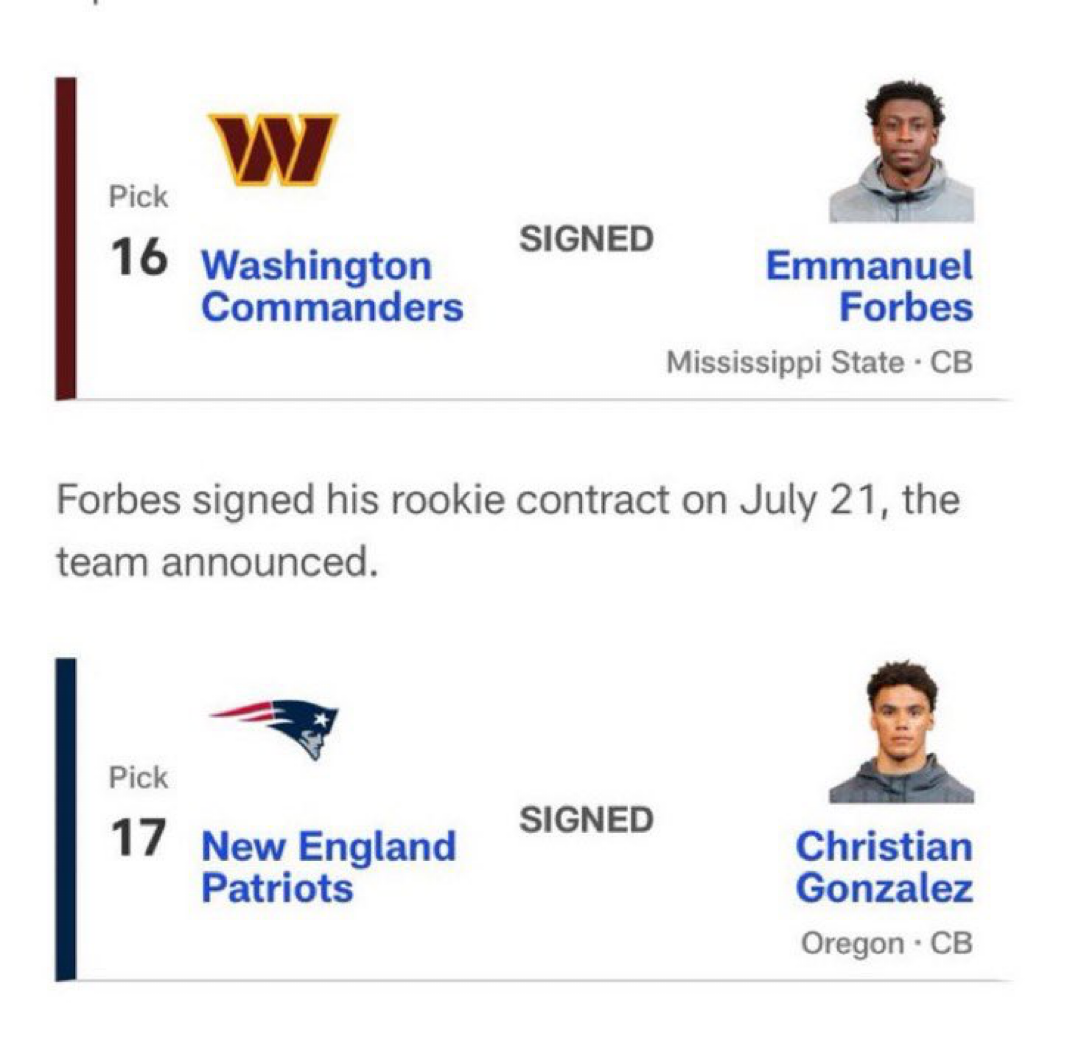View Emmanuel Forbes player profile
The width and height of the screenshot is (1070, 1048).
tap(868, 286)
